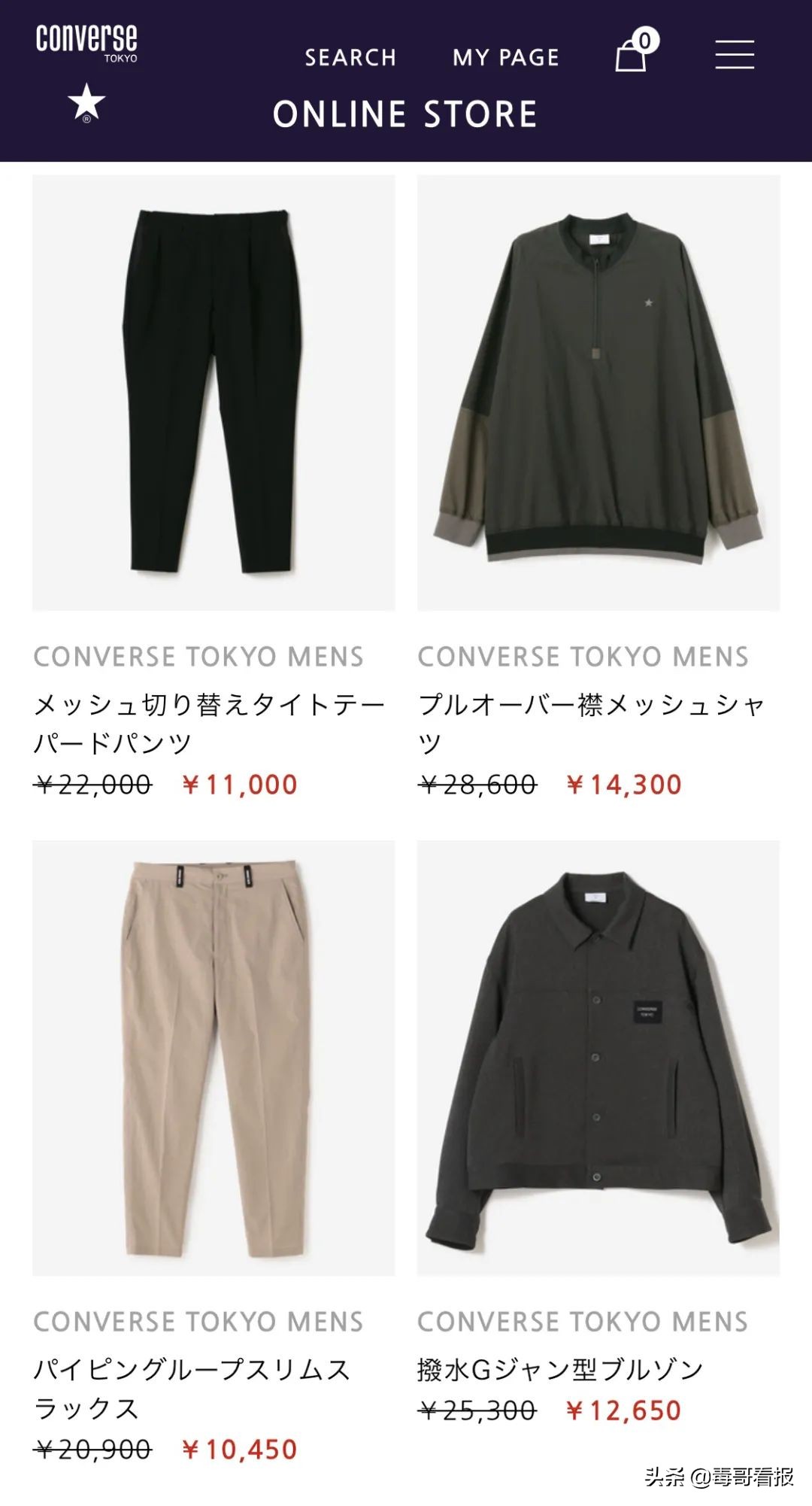Click the sale price ¥11,000
Screen dimensions: 812x1506
pos(241,785)
